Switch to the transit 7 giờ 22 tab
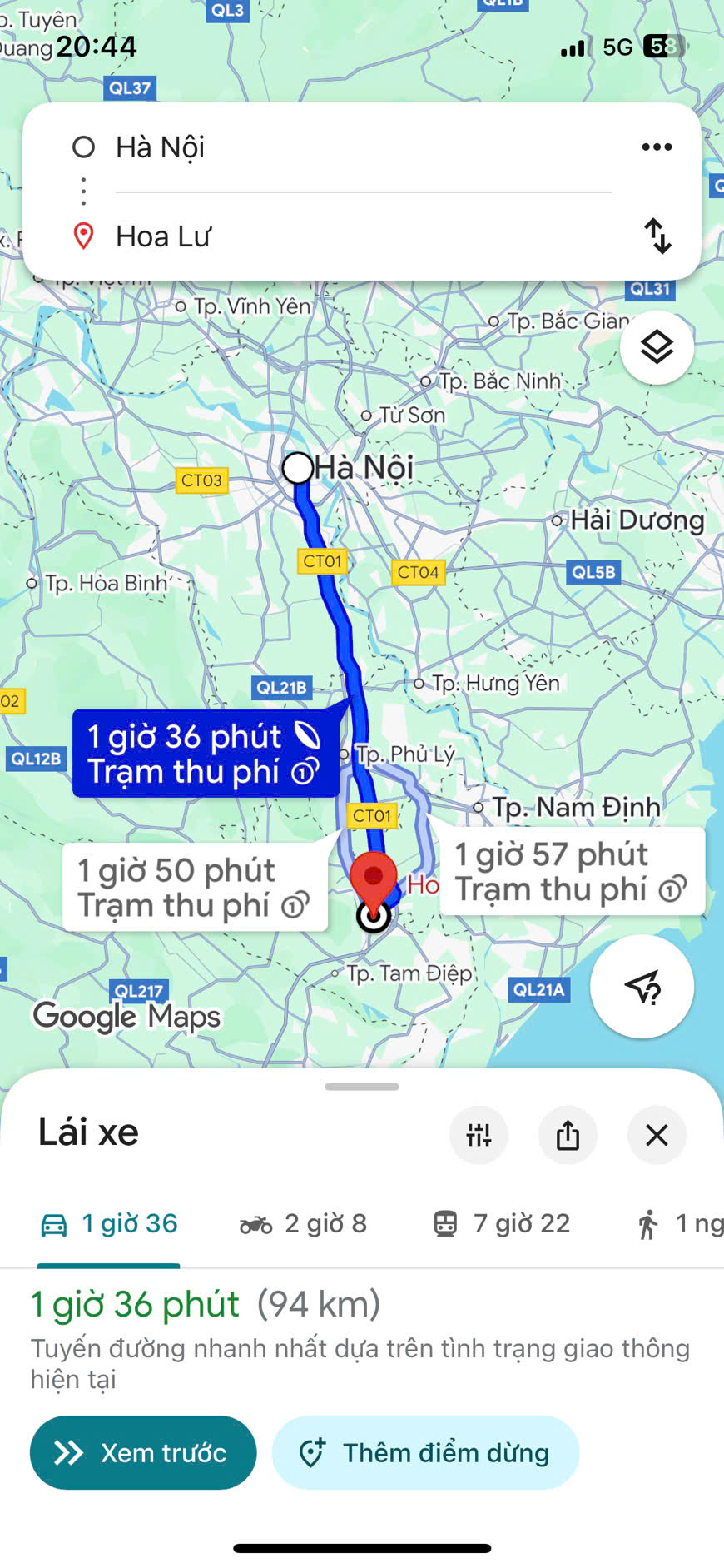The width and height of the screenshot is (724, 1568). [x=502, y=1223]
